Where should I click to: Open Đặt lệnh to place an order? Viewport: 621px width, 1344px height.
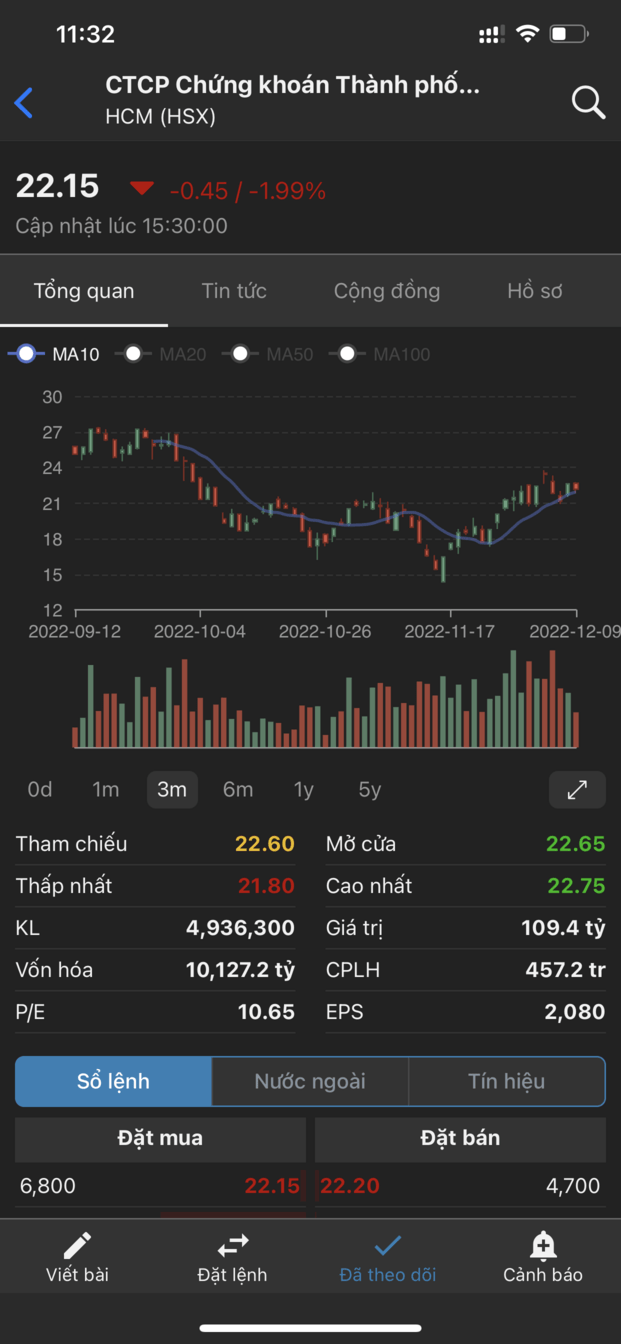[x=232, y=1257]
